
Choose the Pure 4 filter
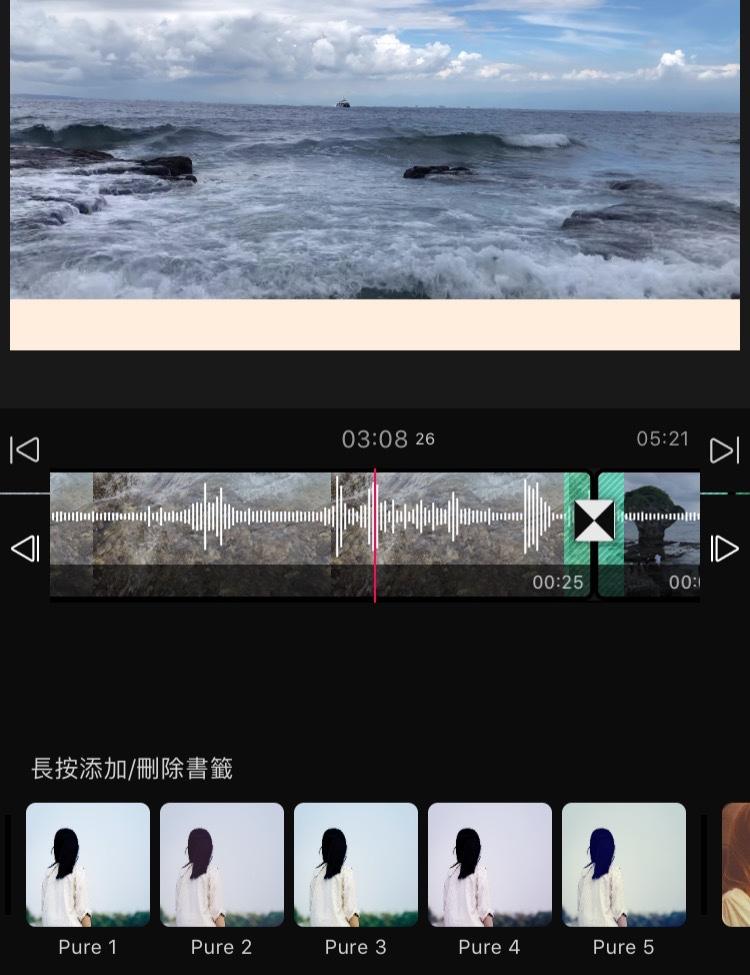(x=490, y=865)
